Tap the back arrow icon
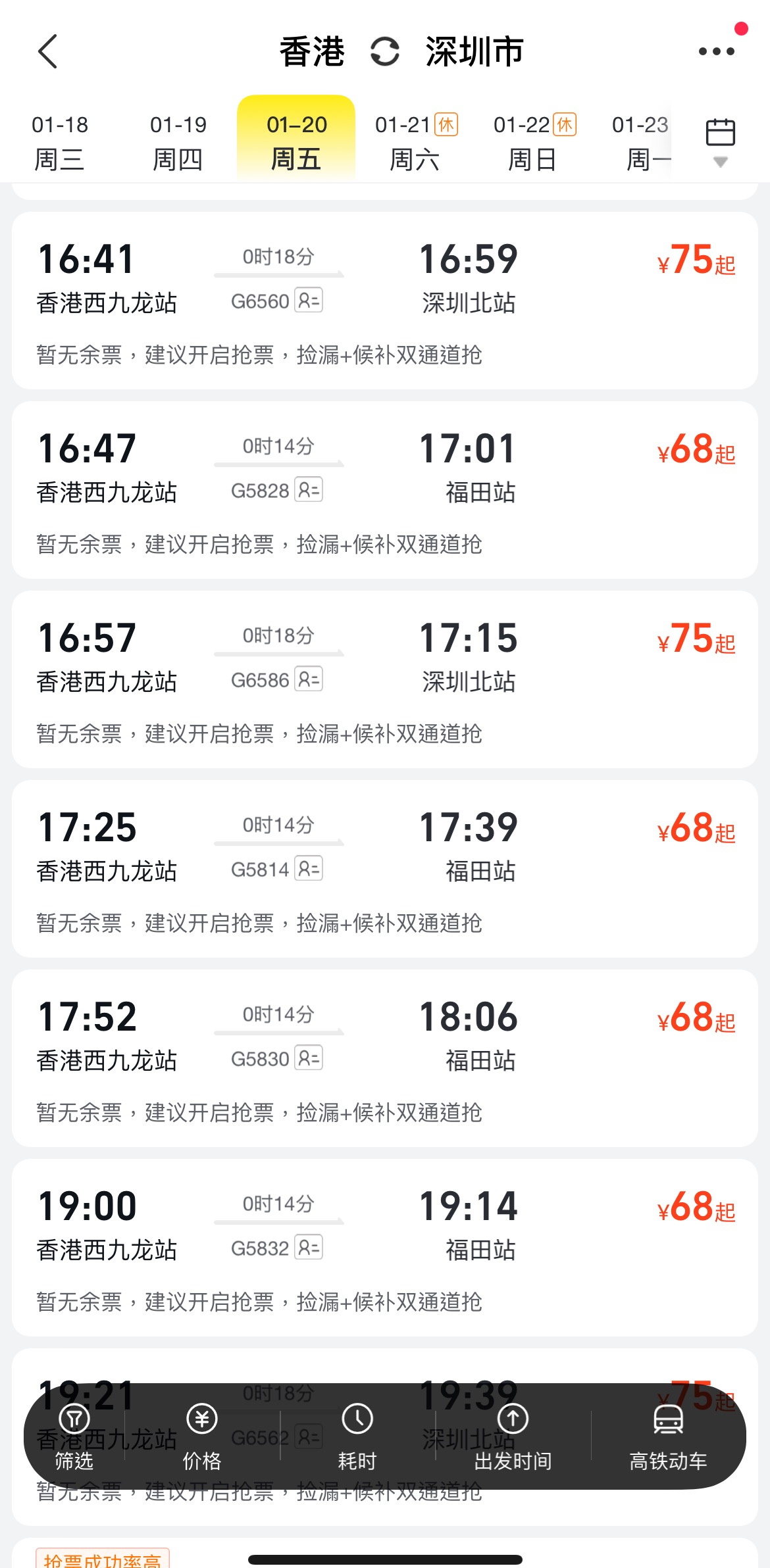This screenshot has height=1568, width=770. coord(47,51)
